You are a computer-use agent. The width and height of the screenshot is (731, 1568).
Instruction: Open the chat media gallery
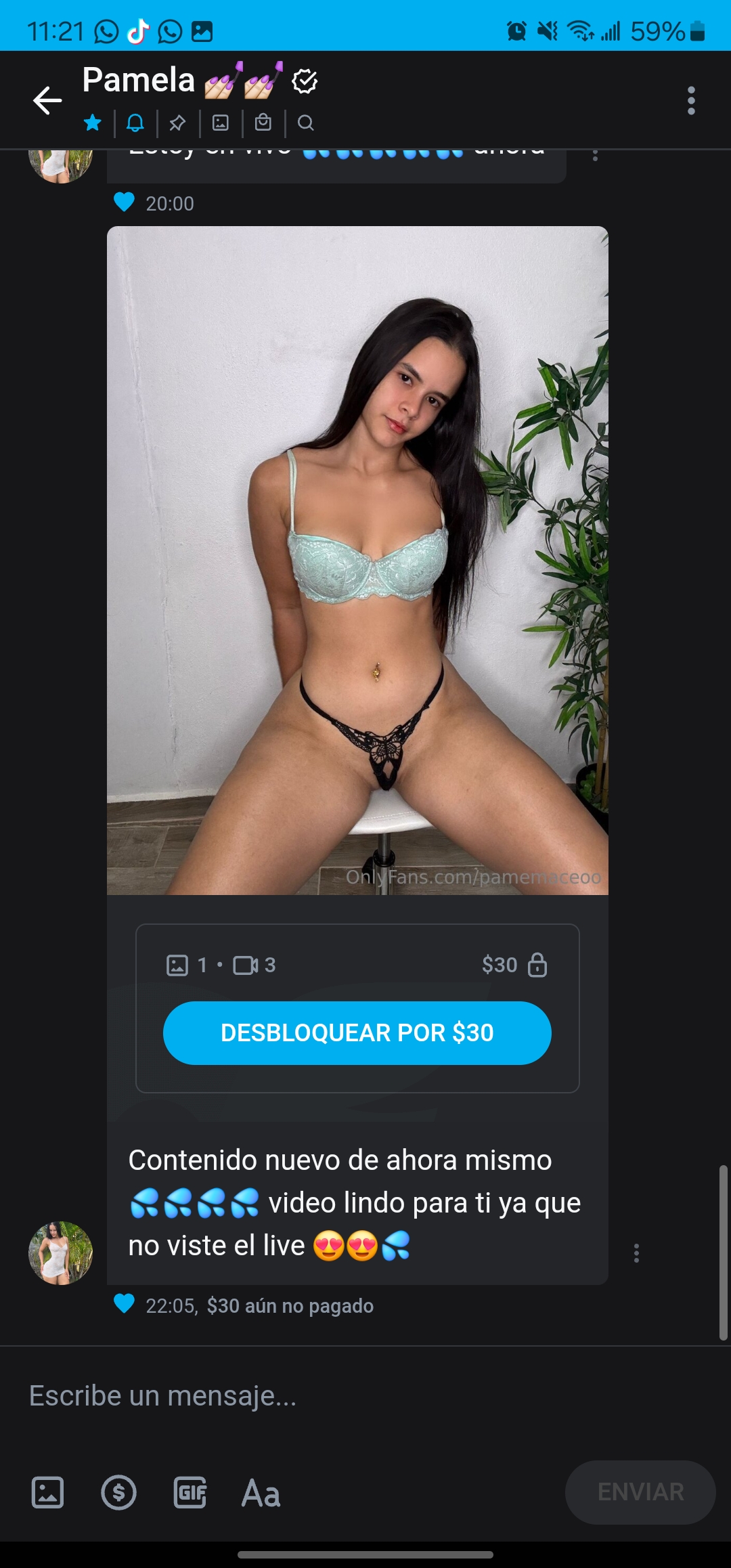(221, 123)
